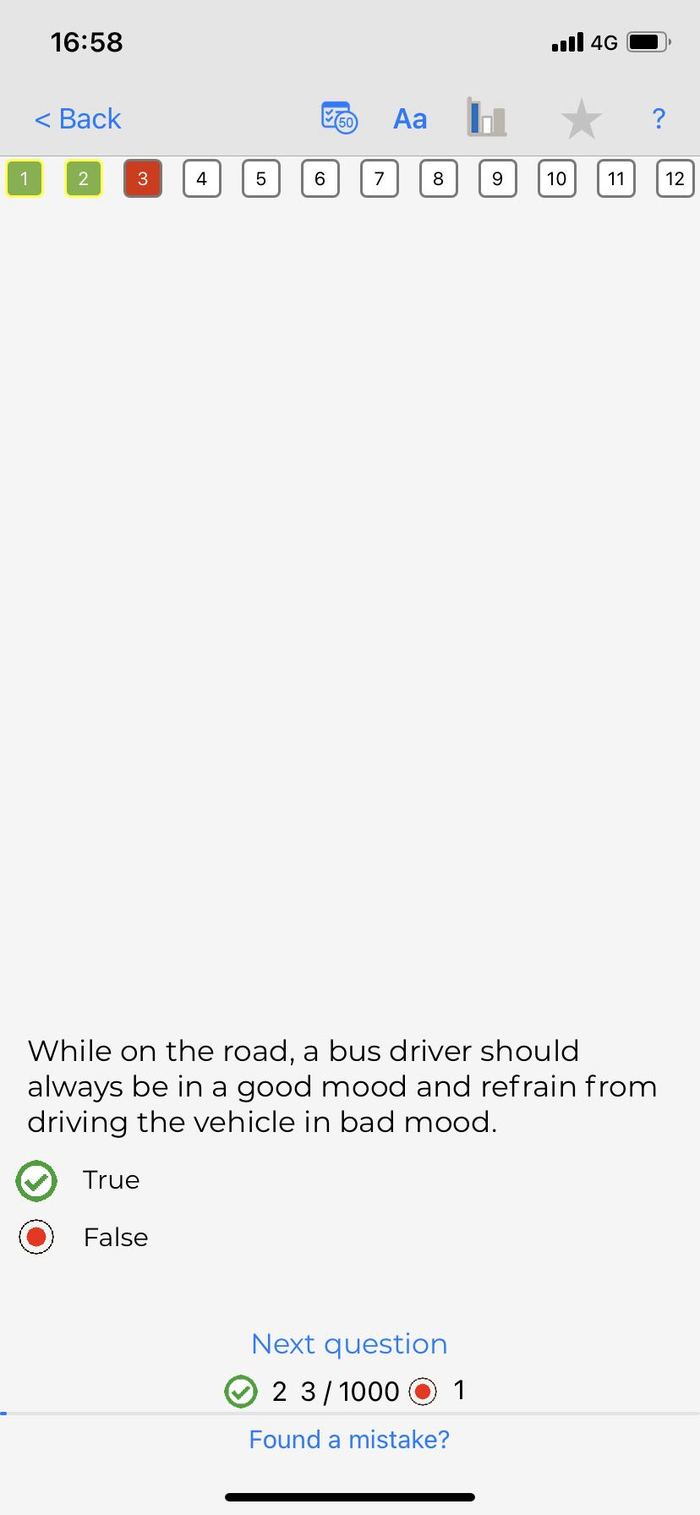Image resolution: width=700 pixels, height=1515 pixels.
Task: Star this question as favorite
Action: 581,120
